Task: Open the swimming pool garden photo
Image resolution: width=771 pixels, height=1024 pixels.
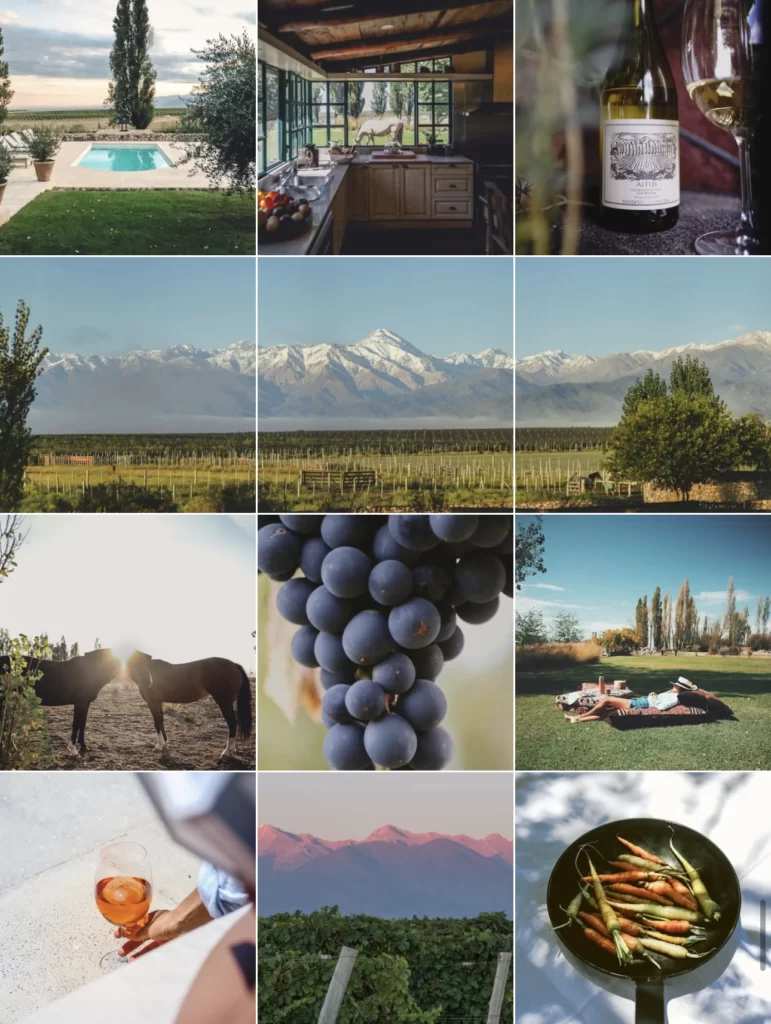Action: click(x=127, y=127)
